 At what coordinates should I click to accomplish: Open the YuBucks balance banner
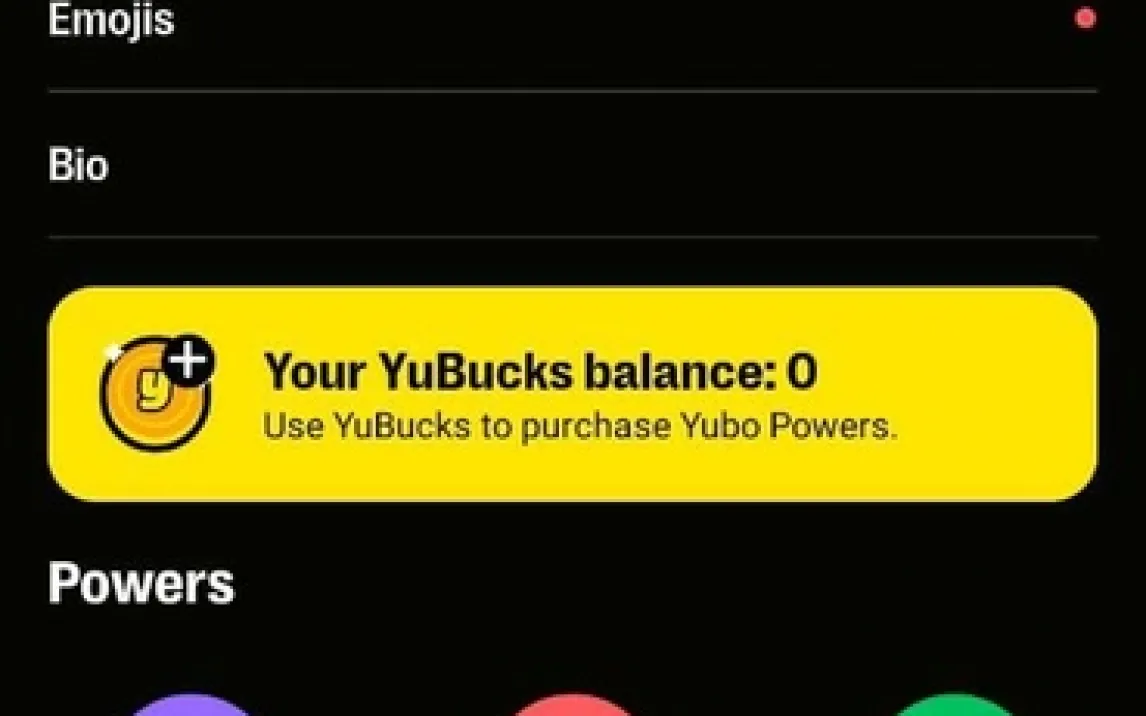(x=572, y=393)
